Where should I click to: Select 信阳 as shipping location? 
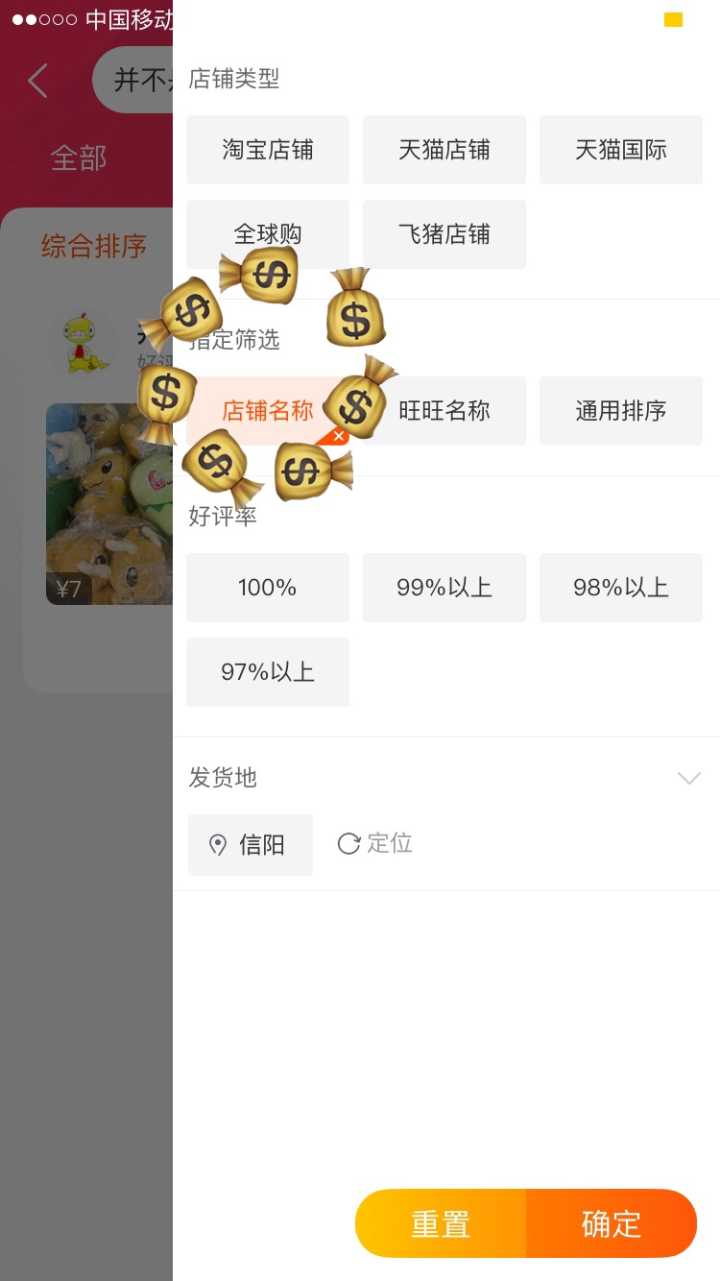250,845
